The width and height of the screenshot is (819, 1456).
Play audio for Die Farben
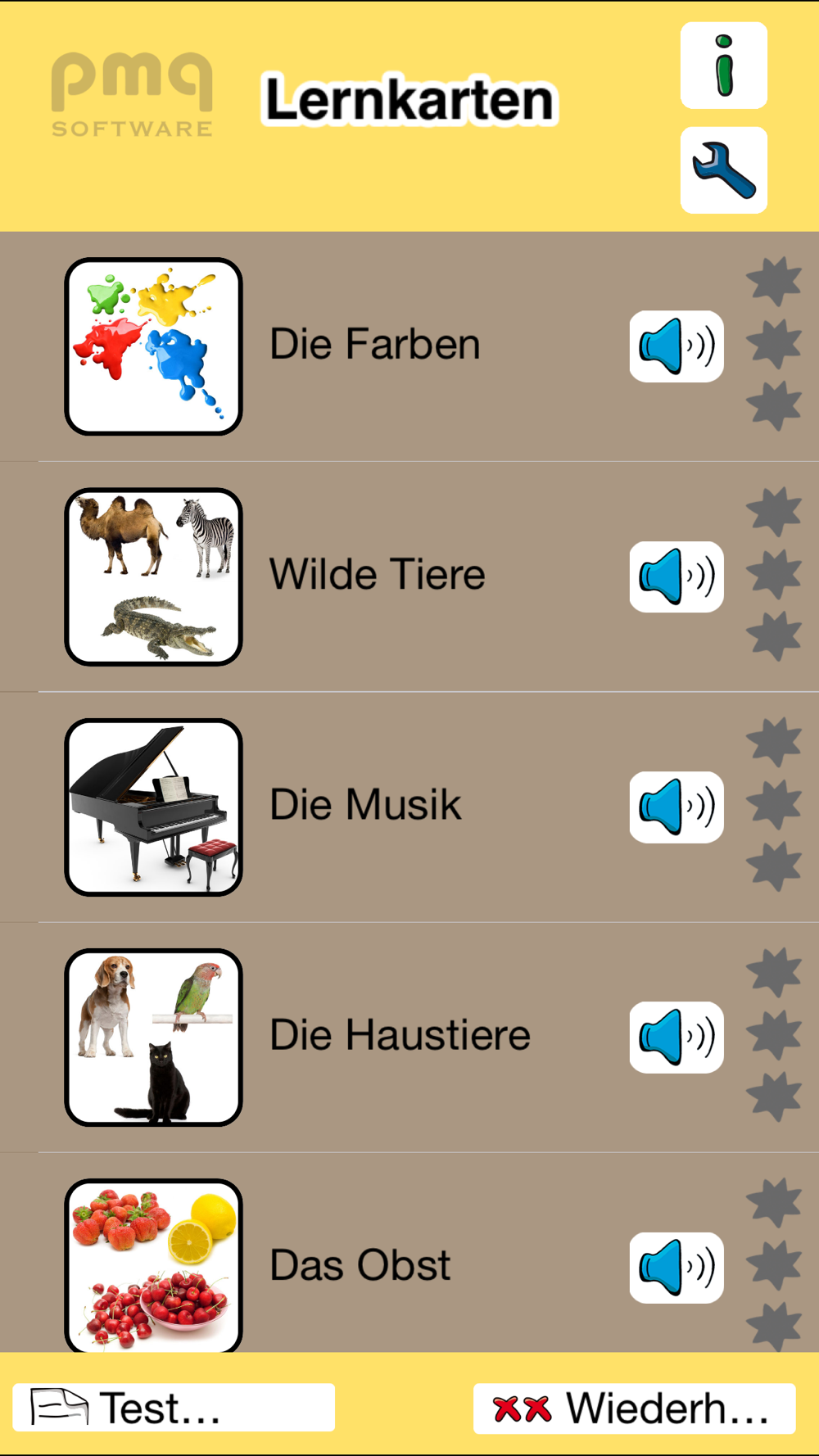tap(676, 346)
